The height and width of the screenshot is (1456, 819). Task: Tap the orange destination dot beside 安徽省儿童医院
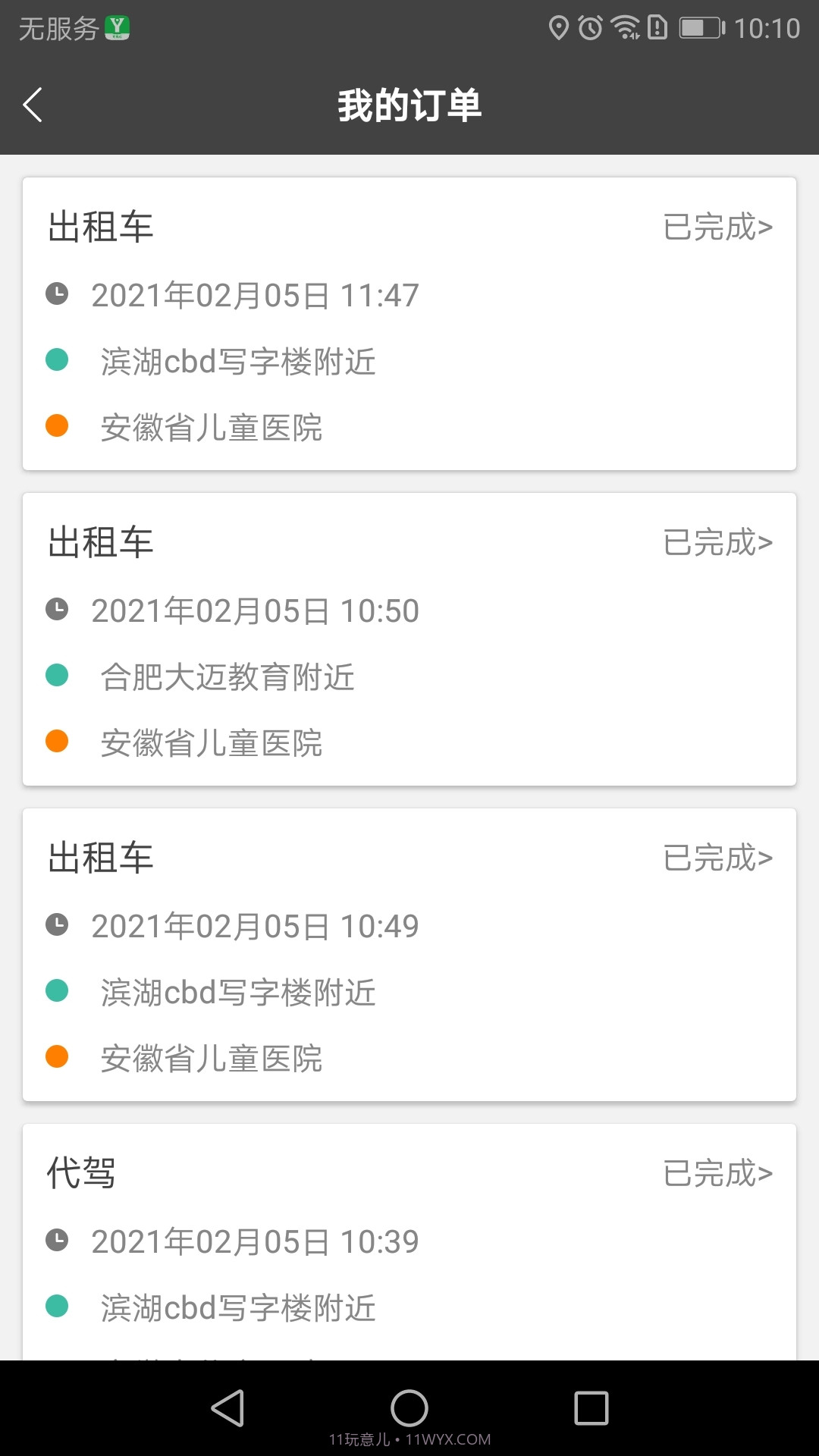(56, 425)
